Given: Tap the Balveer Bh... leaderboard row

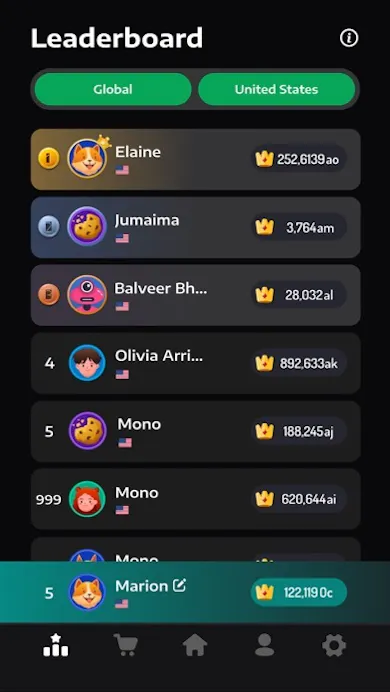Looking at the screenshot, I should click(x=195, y=295).
